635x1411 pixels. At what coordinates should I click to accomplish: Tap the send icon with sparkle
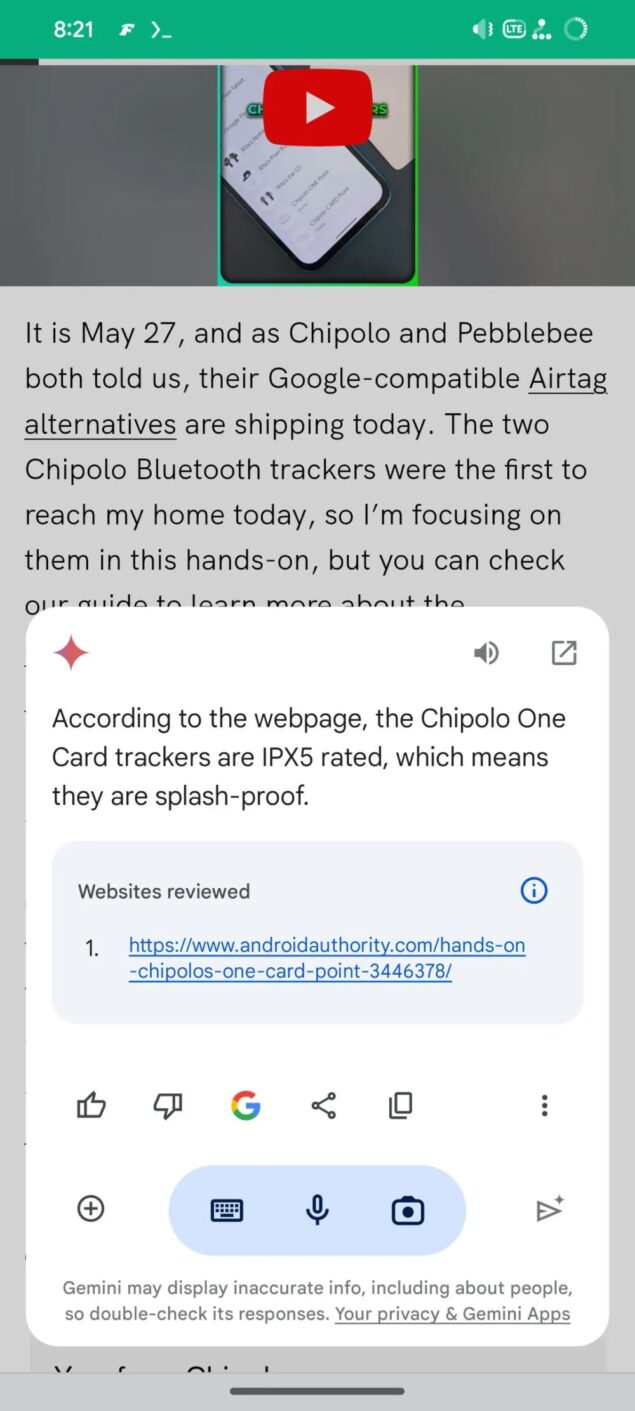point(549,1210)
